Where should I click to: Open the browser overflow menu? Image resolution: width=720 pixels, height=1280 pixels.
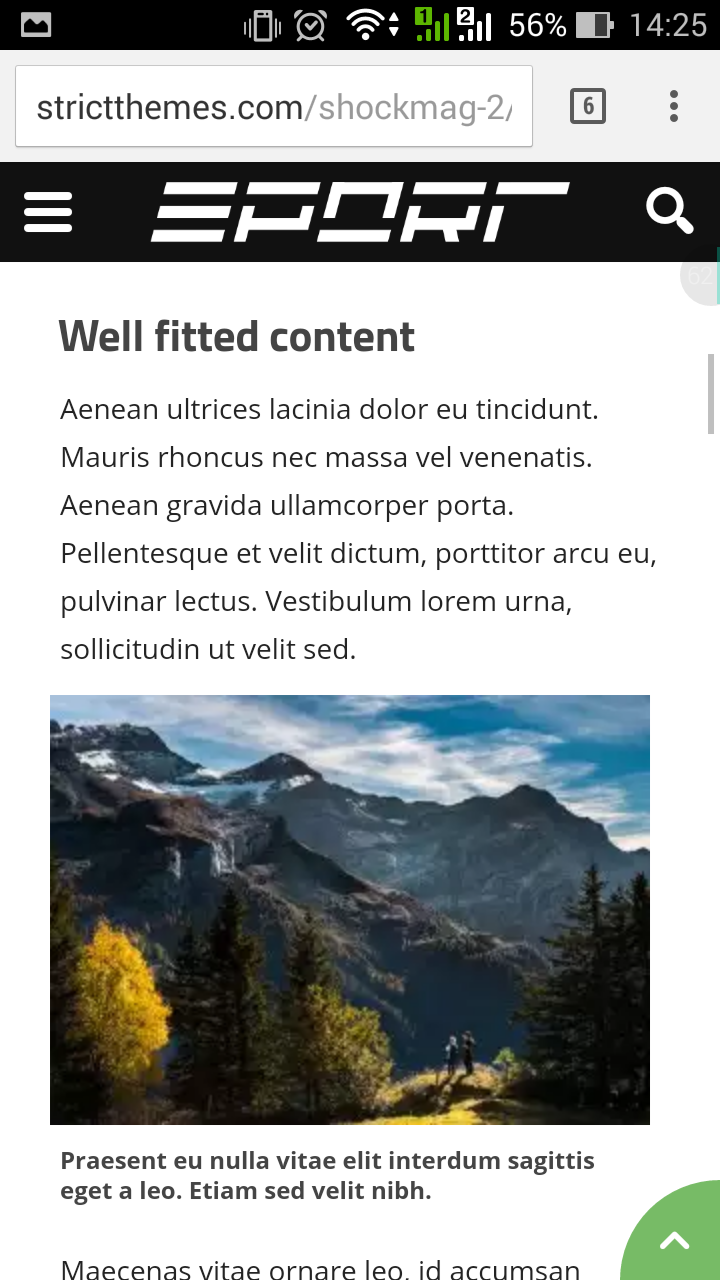pos(674,106)
